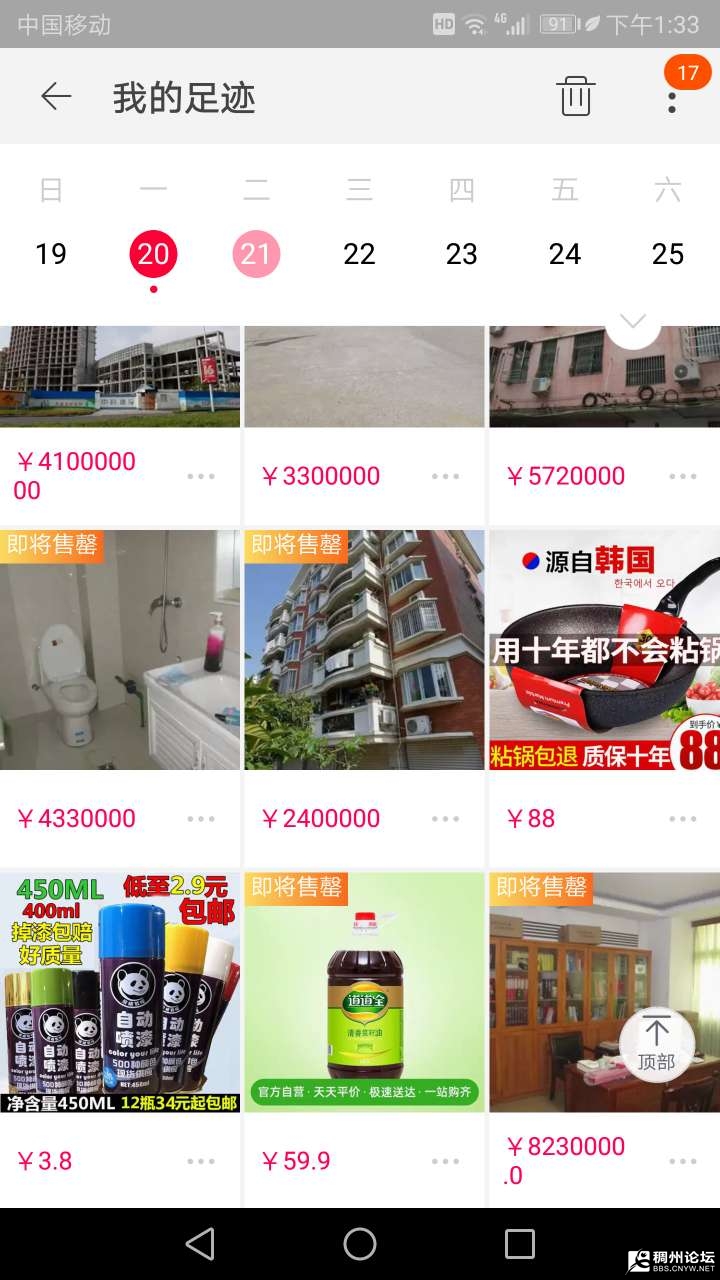Tap the system home button
720x1280 pixels.
coord(360,1244)
